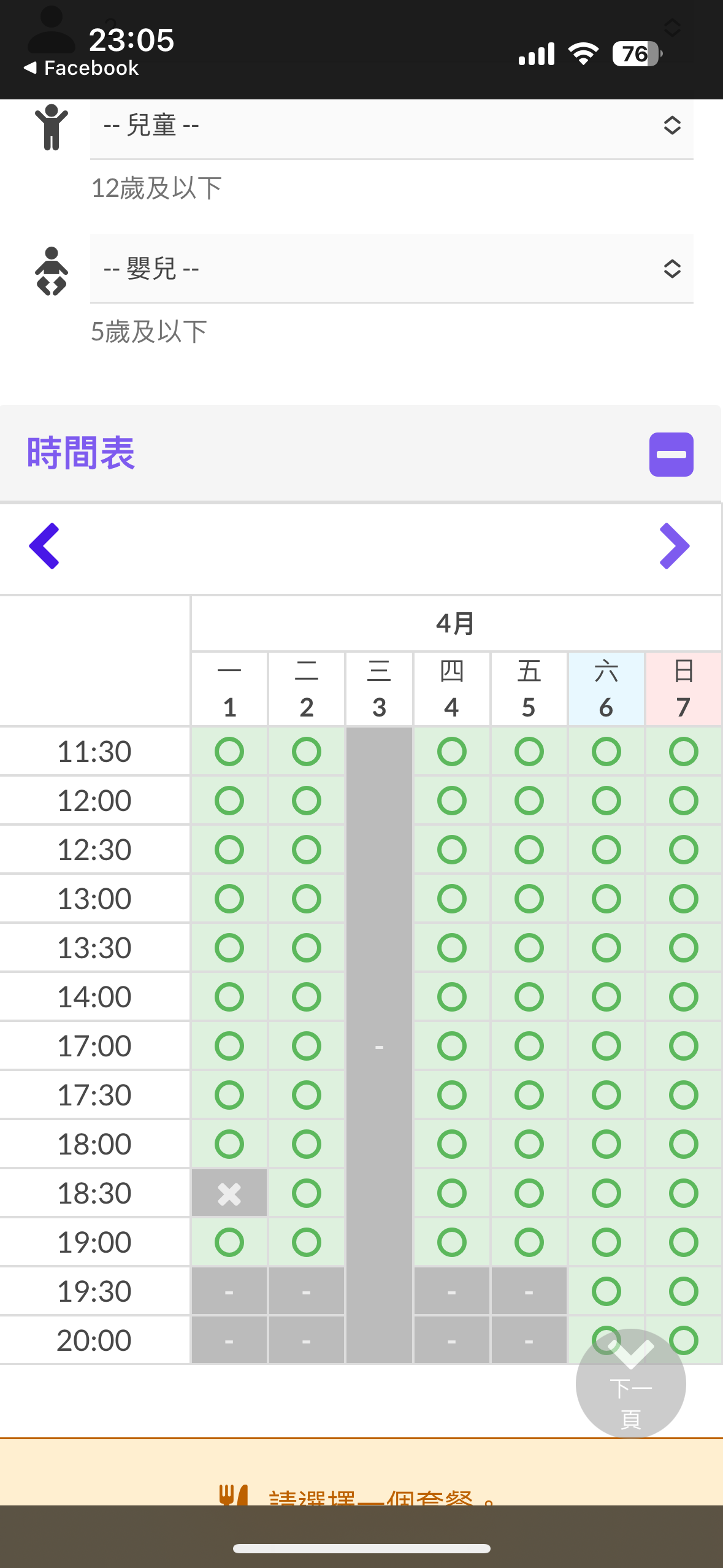Select 13:00 on Thursday April 4
This screenshot has height=1568, width=723.
point(452,899)
